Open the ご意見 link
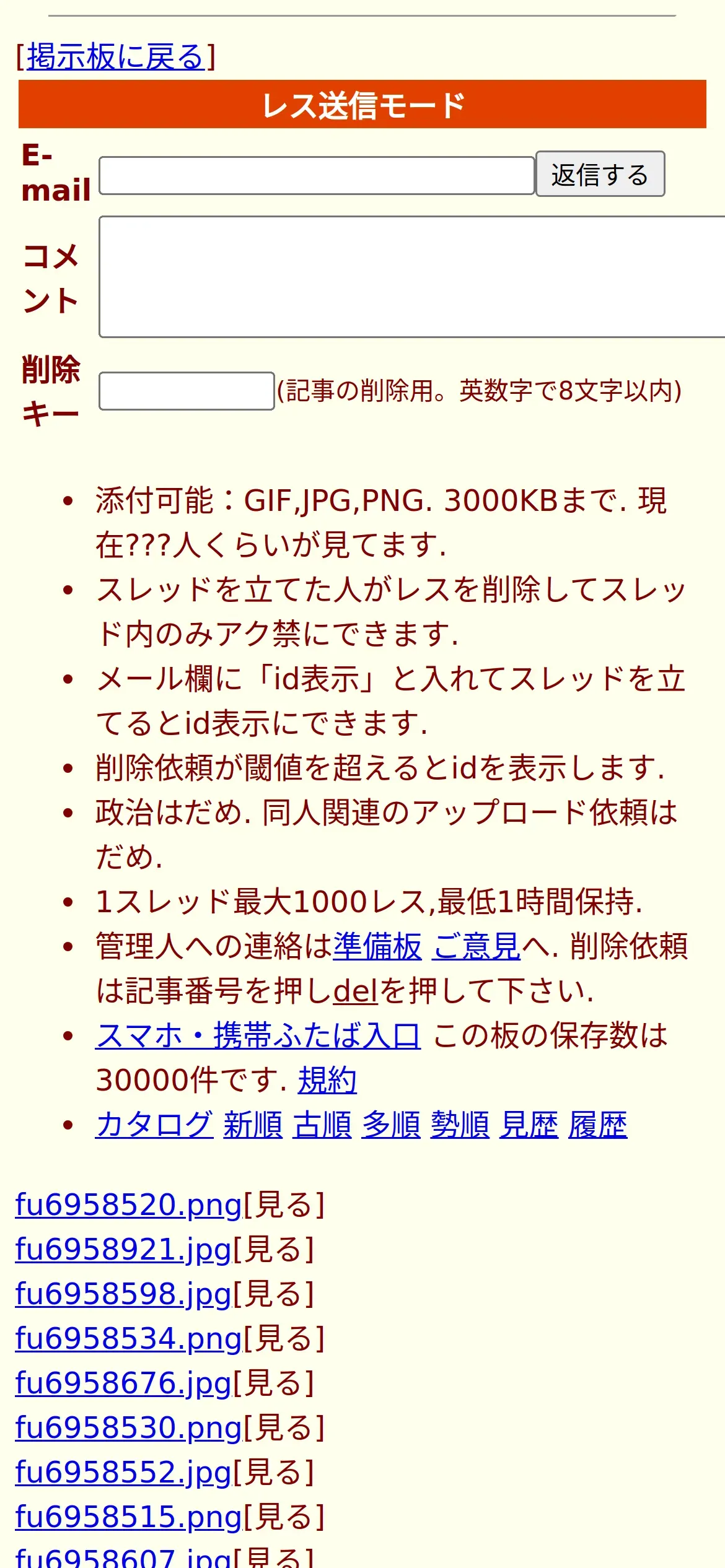The height and width of the screenshot is (1568, 725). coord(476,947)
